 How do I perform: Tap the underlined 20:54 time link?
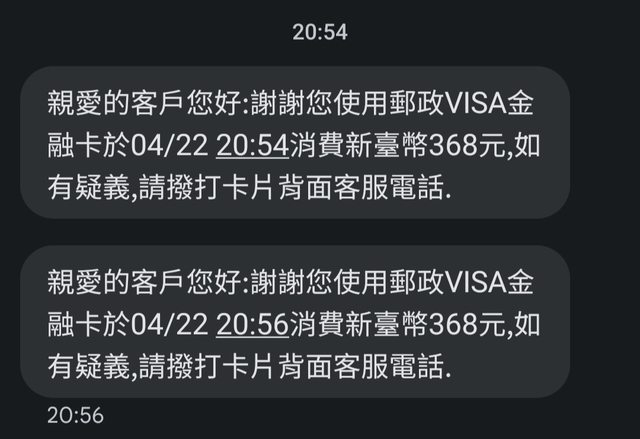(252, 145)
